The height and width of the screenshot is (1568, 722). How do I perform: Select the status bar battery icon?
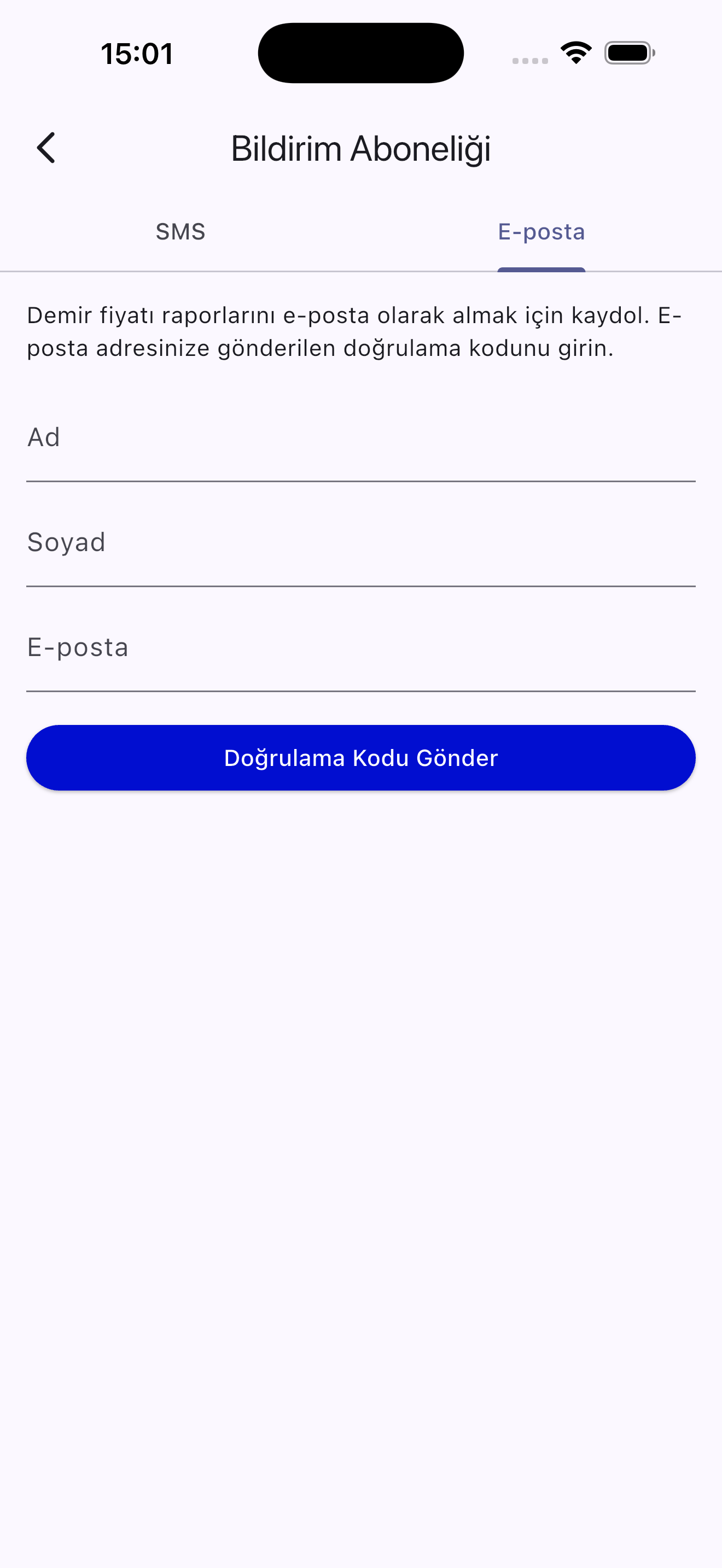[628, 53]
